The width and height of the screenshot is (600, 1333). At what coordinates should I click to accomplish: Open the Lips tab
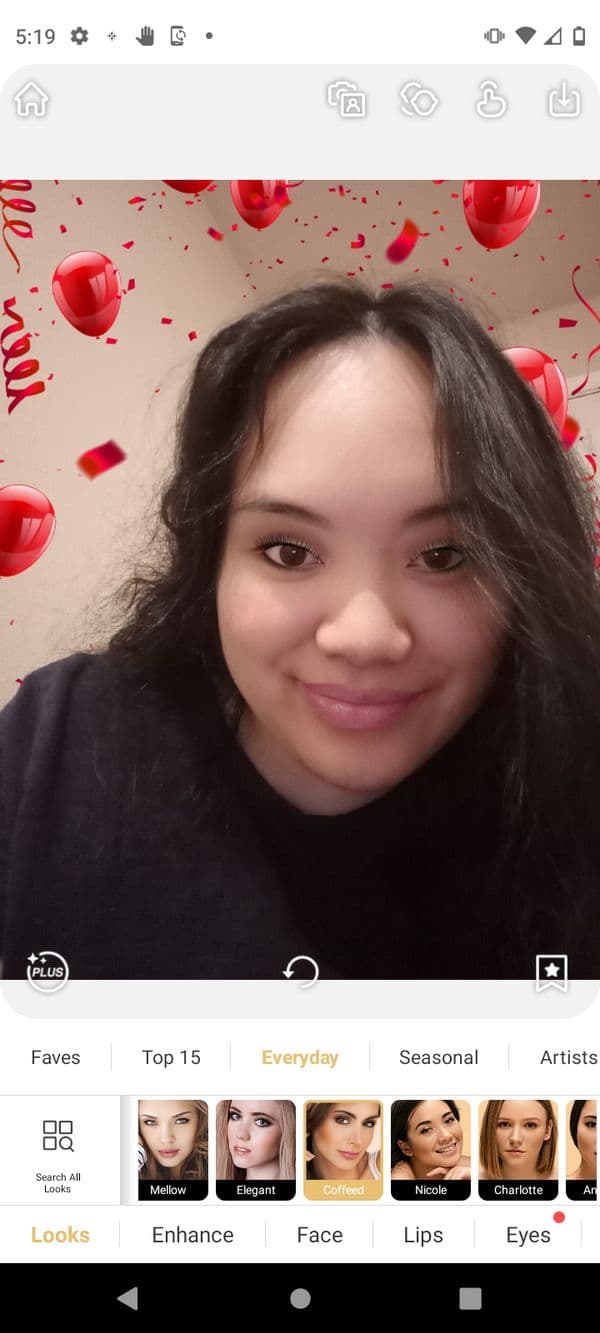[423, 1235]
